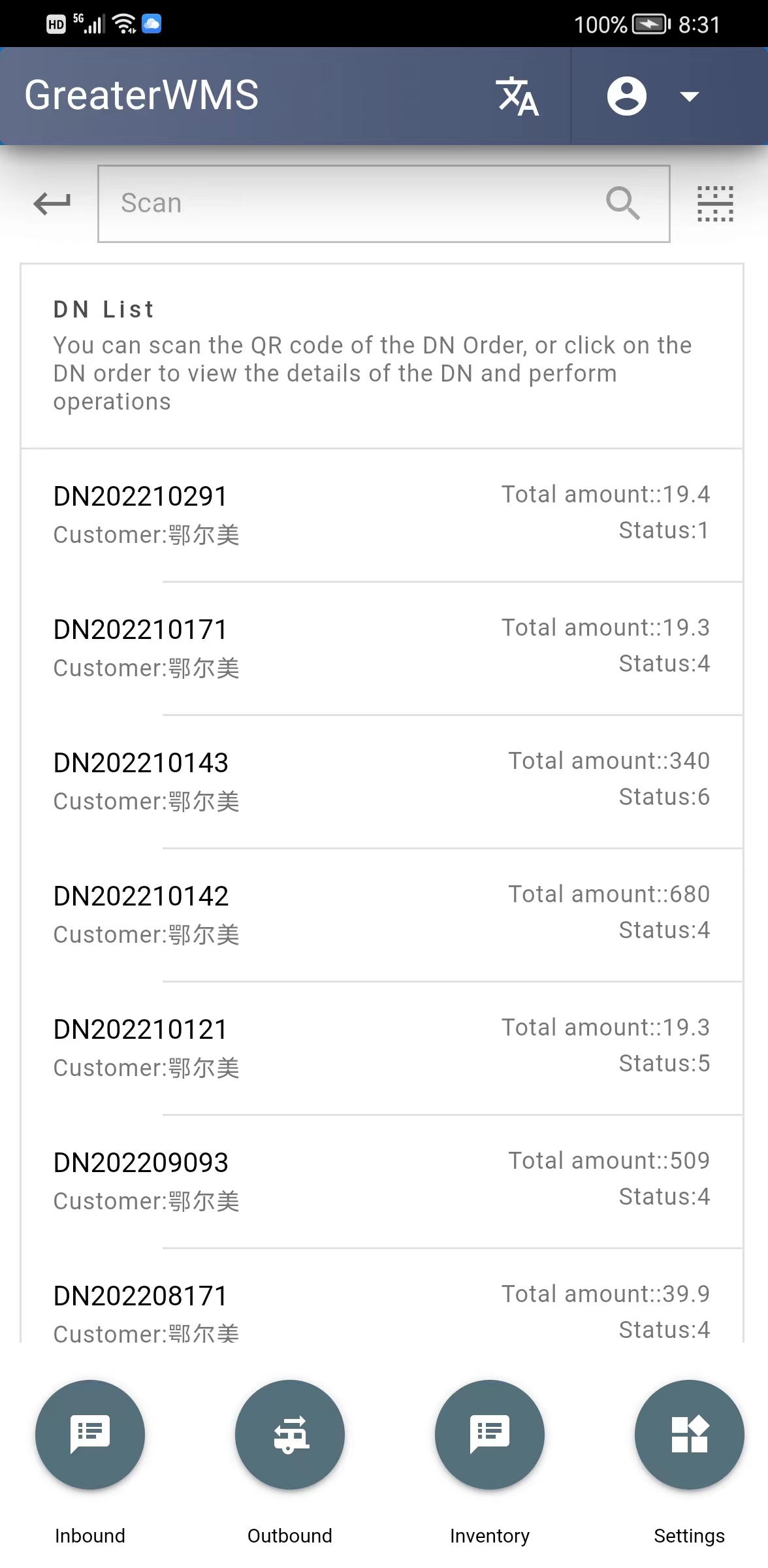
Task: Select DN order DN202210143
Action: click(381, 781)
